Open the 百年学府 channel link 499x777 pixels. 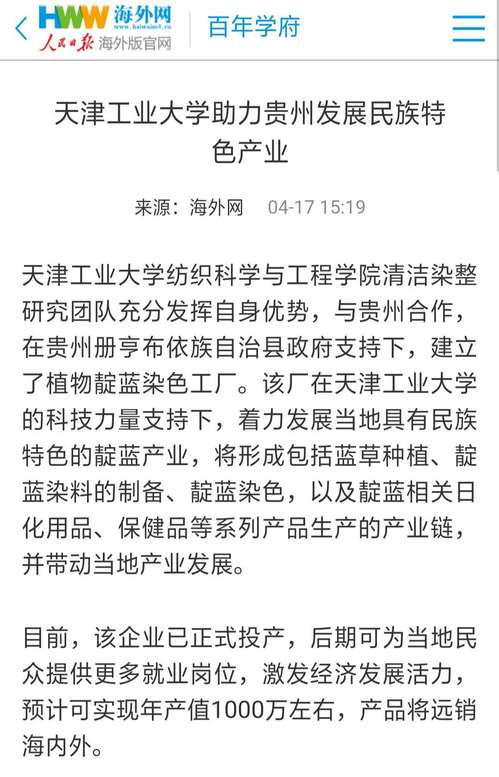(254, 27)
